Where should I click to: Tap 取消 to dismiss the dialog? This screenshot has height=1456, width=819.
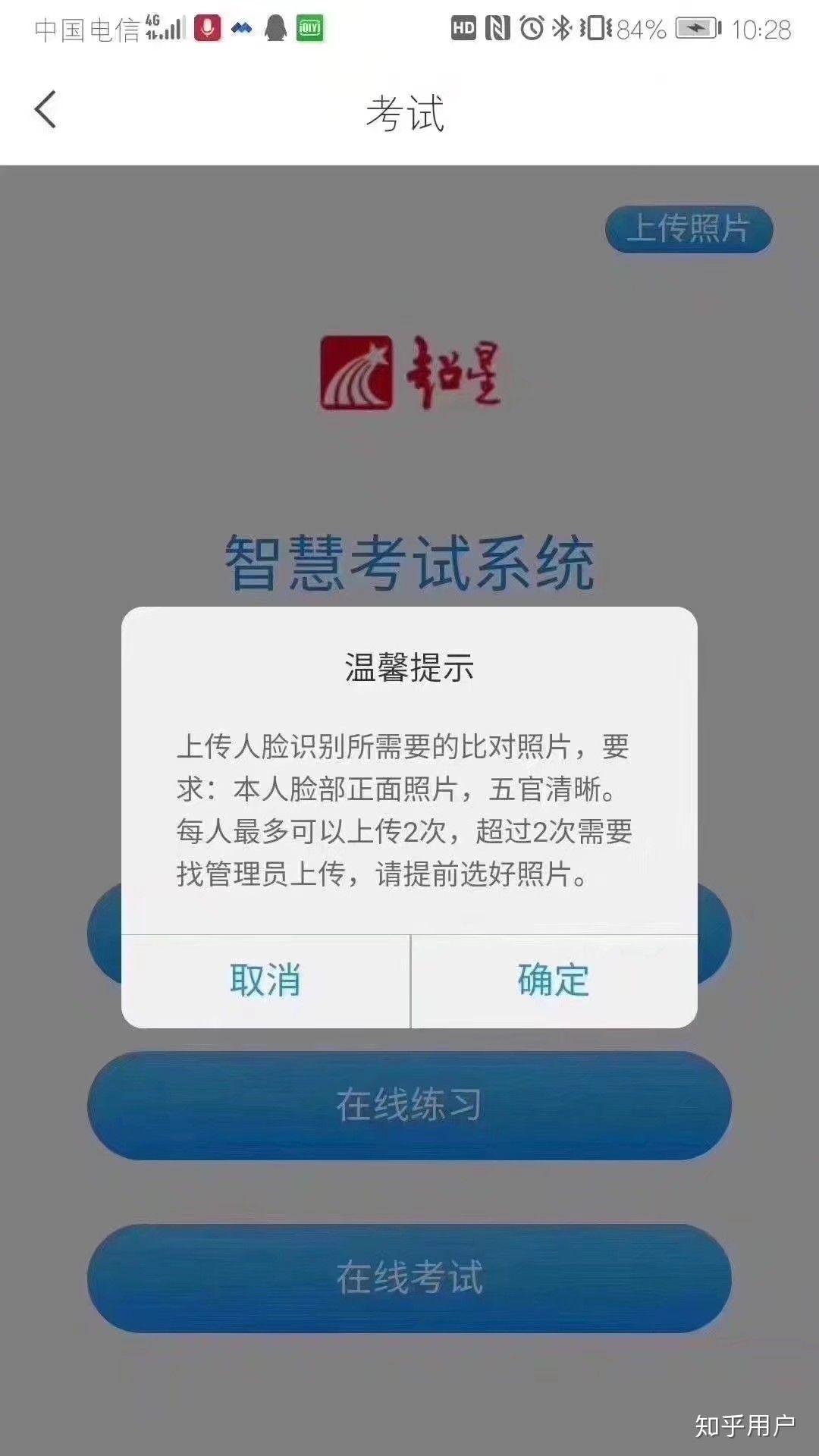(x=265, y=981)
